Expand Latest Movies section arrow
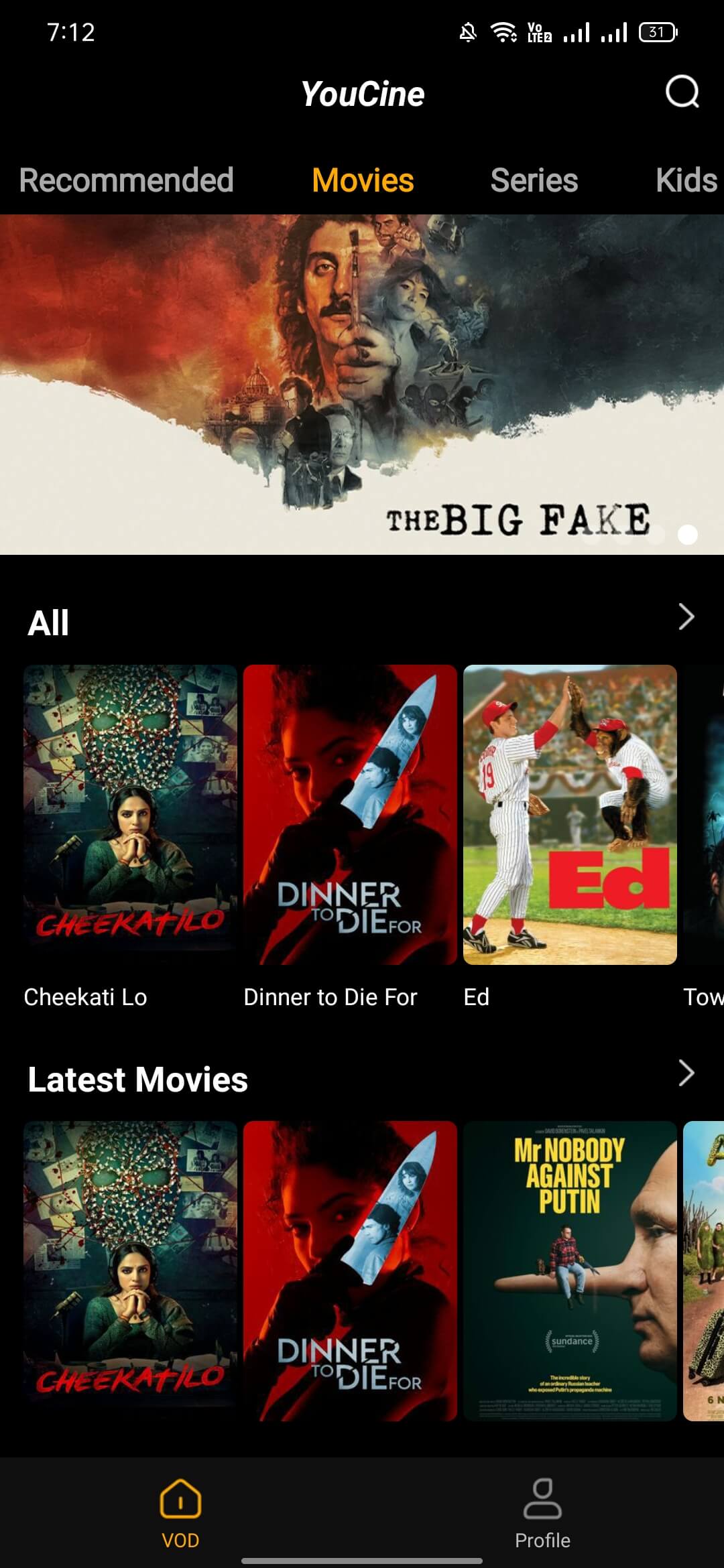Viewport: 724px width, 1568px height. (x=686, y=1073)
